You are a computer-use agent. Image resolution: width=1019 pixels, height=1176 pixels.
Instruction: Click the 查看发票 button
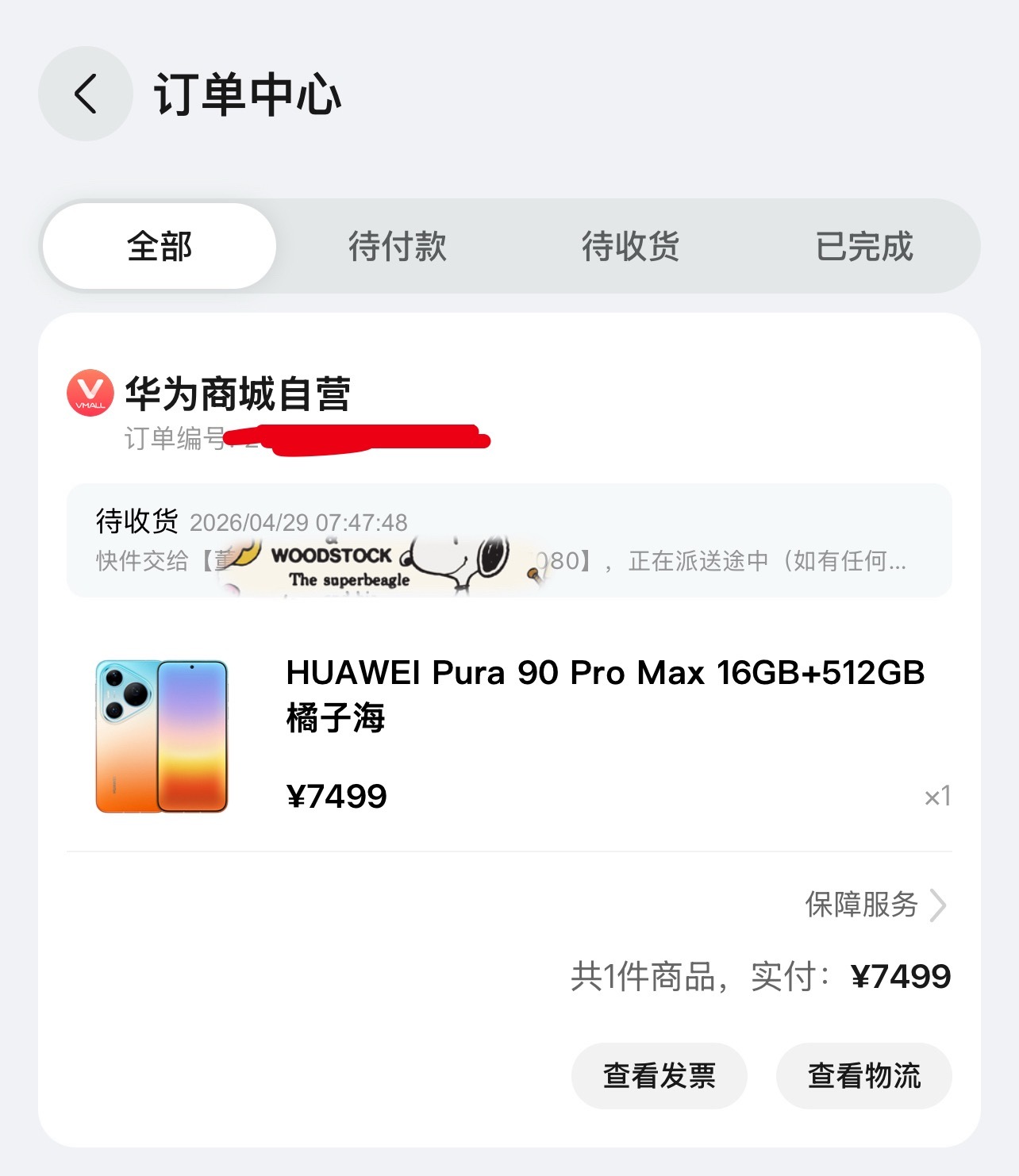659,1076
